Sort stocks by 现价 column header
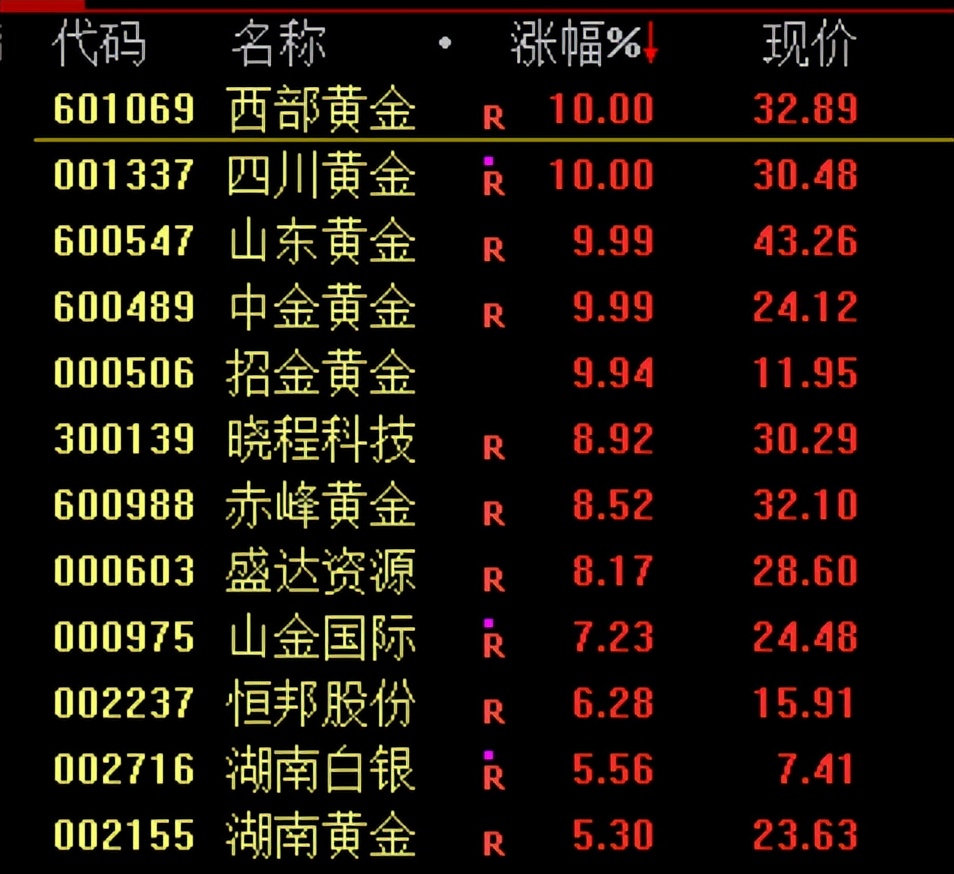The width and height of the screenshot is (954, 874). pyautogui.click(x=810, y=45)
